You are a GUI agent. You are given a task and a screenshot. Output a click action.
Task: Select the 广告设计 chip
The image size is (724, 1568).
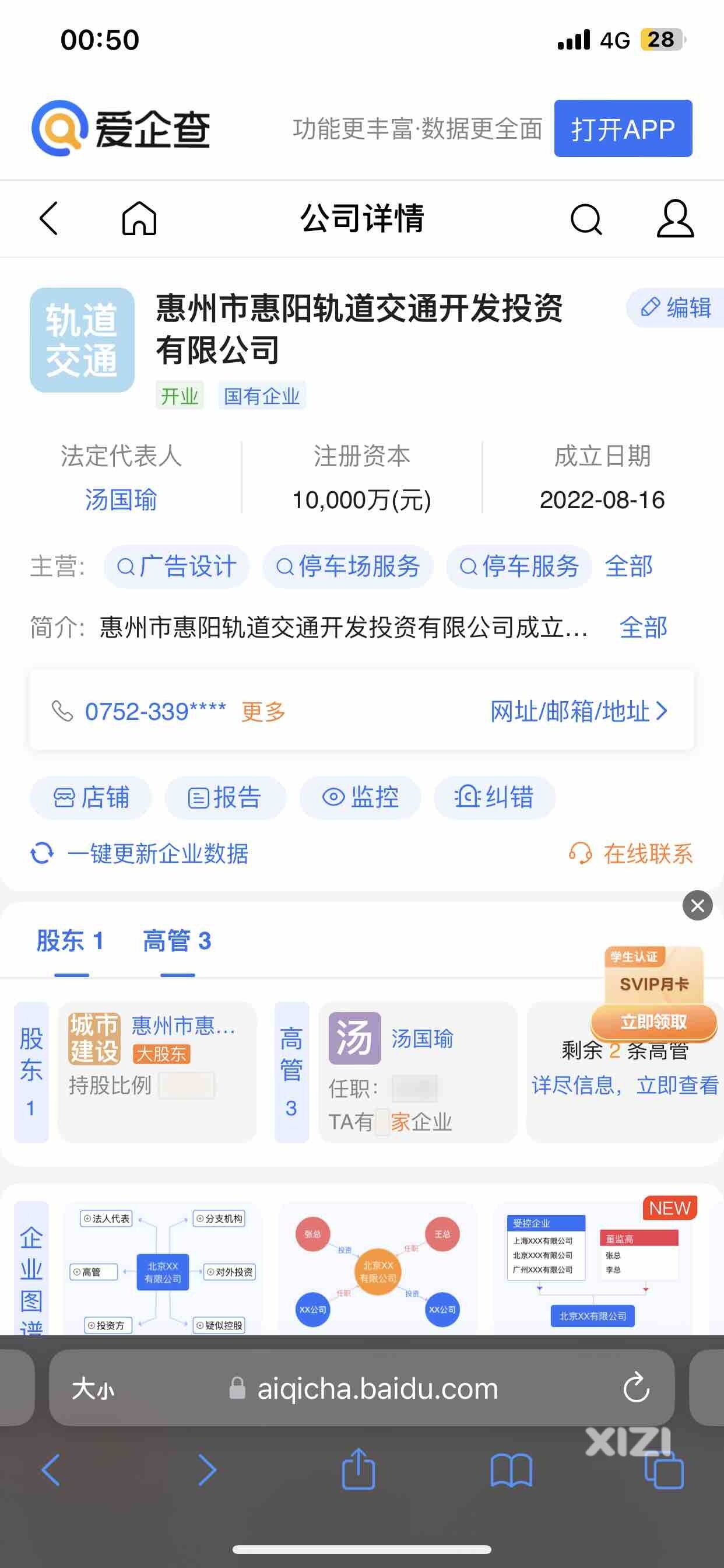pyautogui.click(x=177, y=566)
